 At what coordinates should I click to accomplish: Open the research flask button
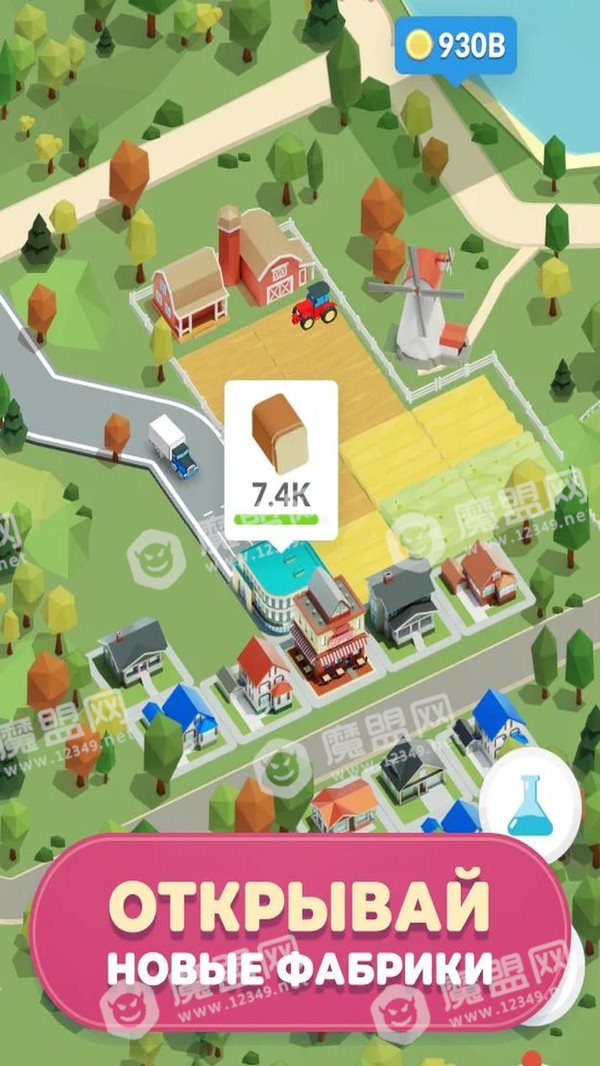530,805
